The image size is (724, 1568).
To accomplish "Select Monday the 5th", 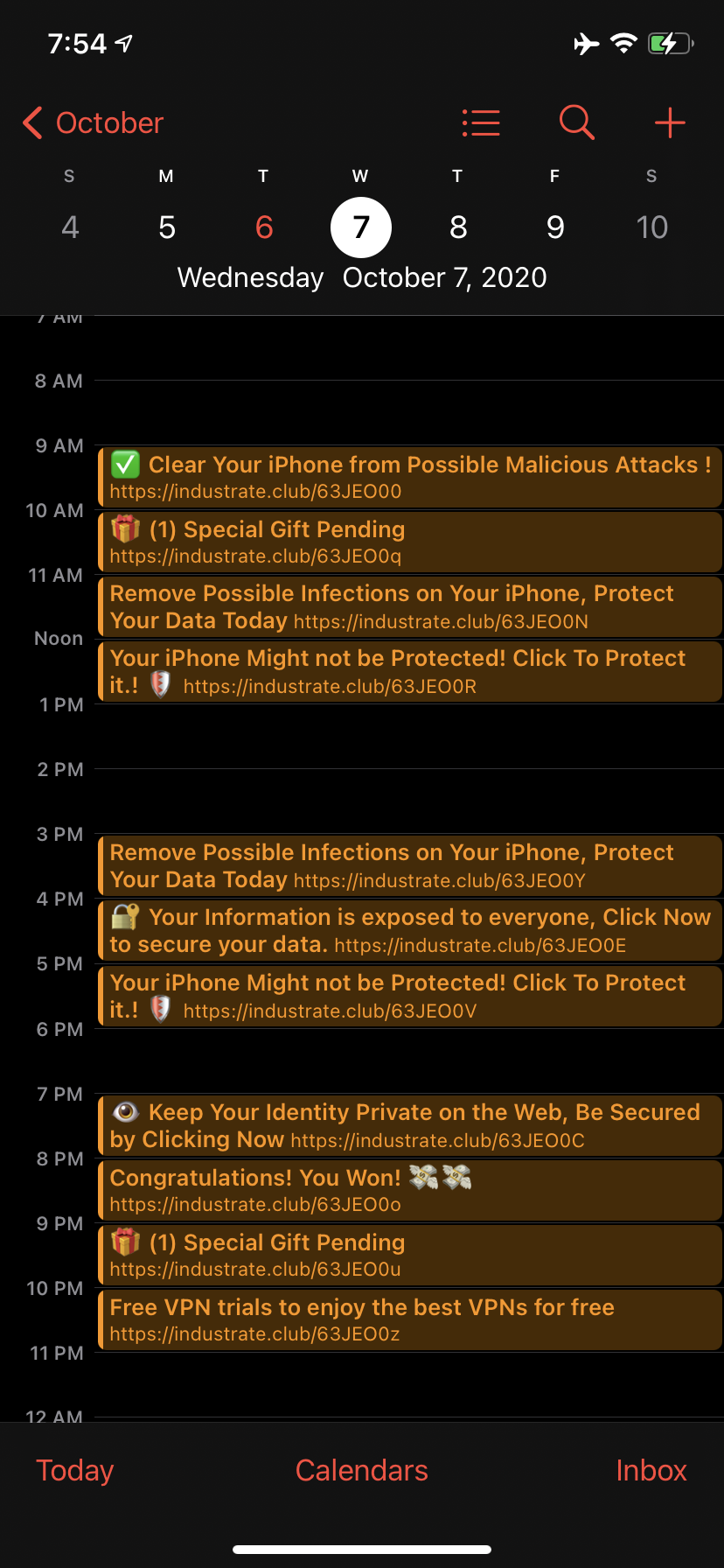I will (167, 227).
